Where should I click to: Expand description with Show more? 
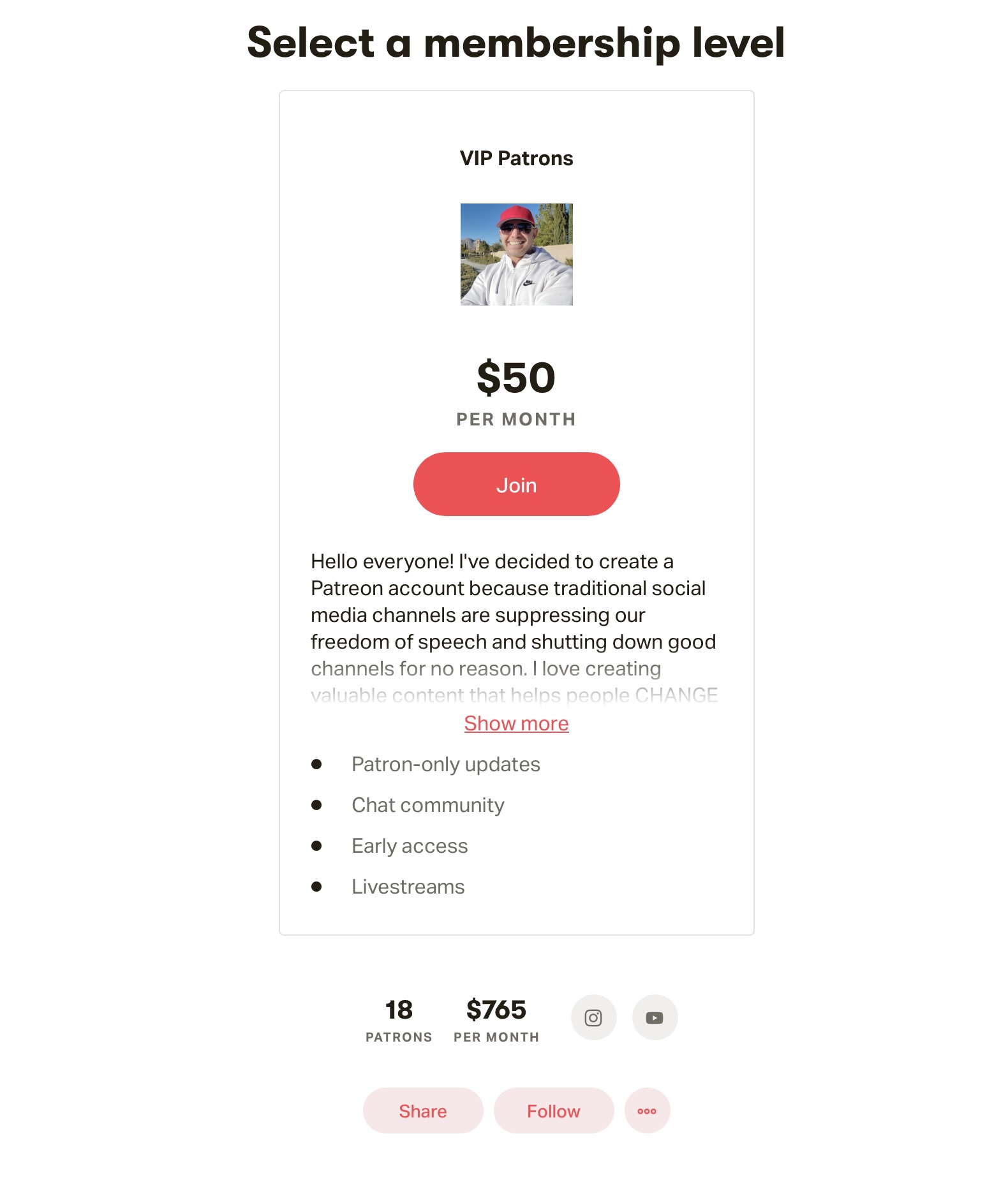516,723
